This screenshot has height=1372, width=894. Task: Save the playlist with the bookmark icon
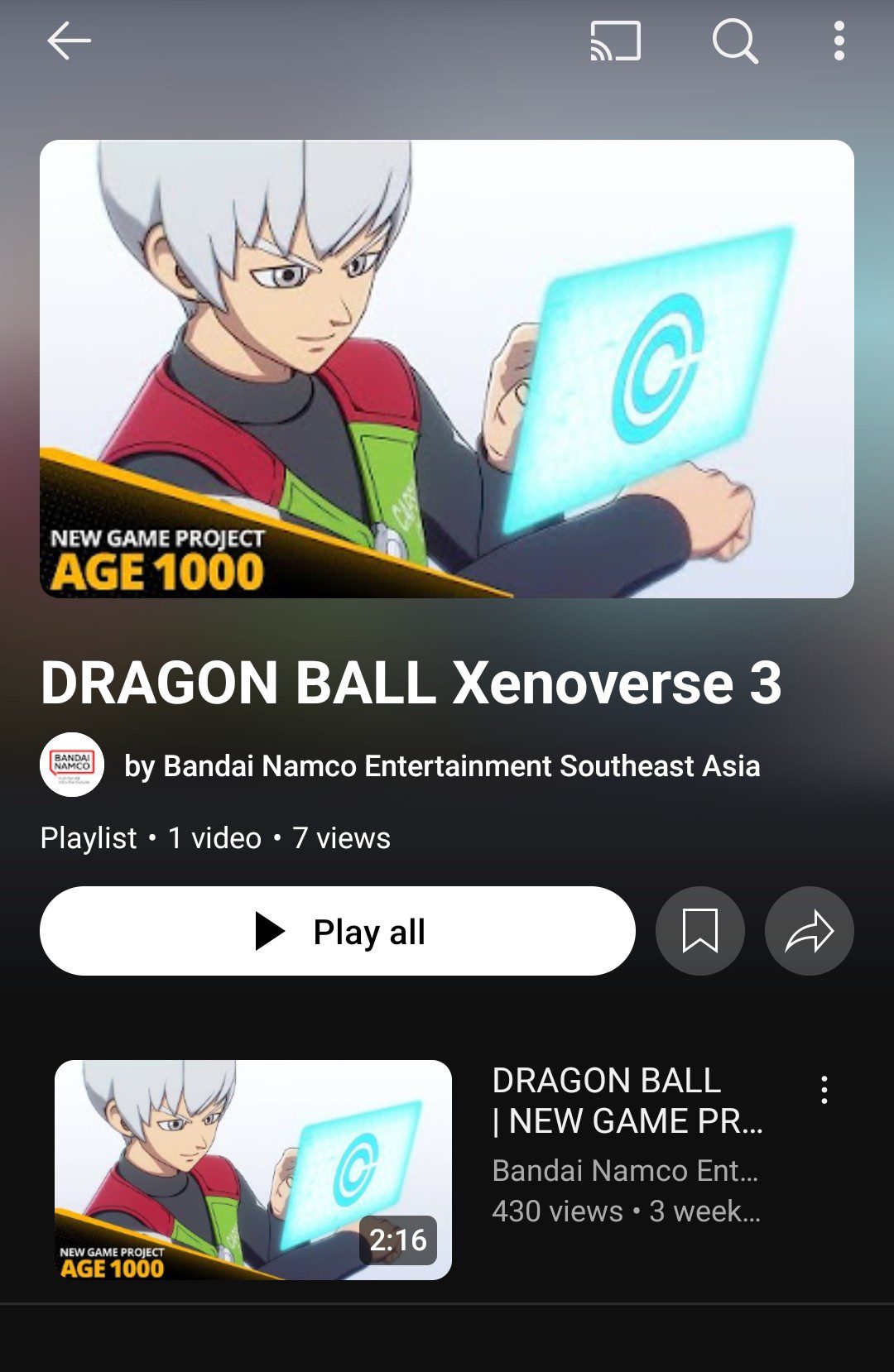pos(699,930)
